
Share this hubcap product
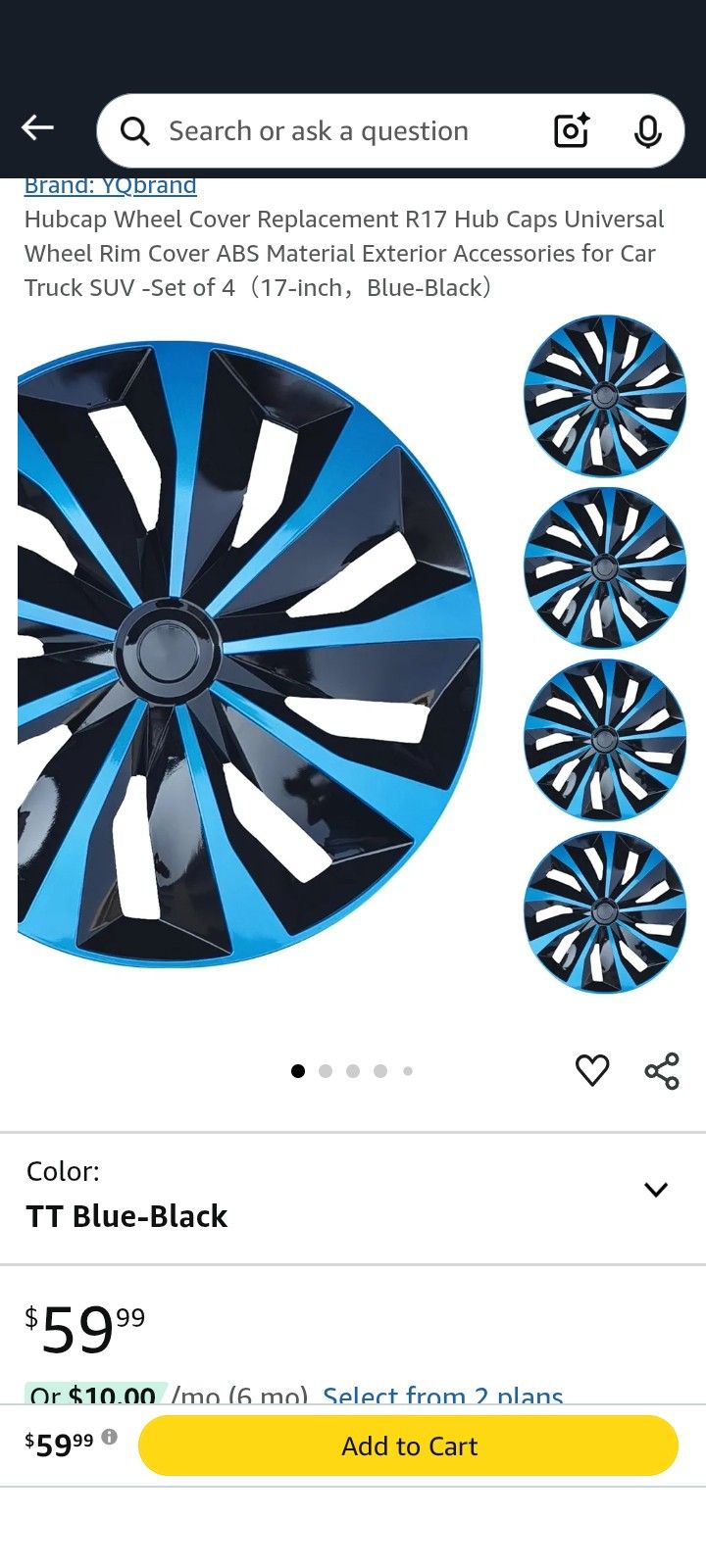click(662, 1071)
